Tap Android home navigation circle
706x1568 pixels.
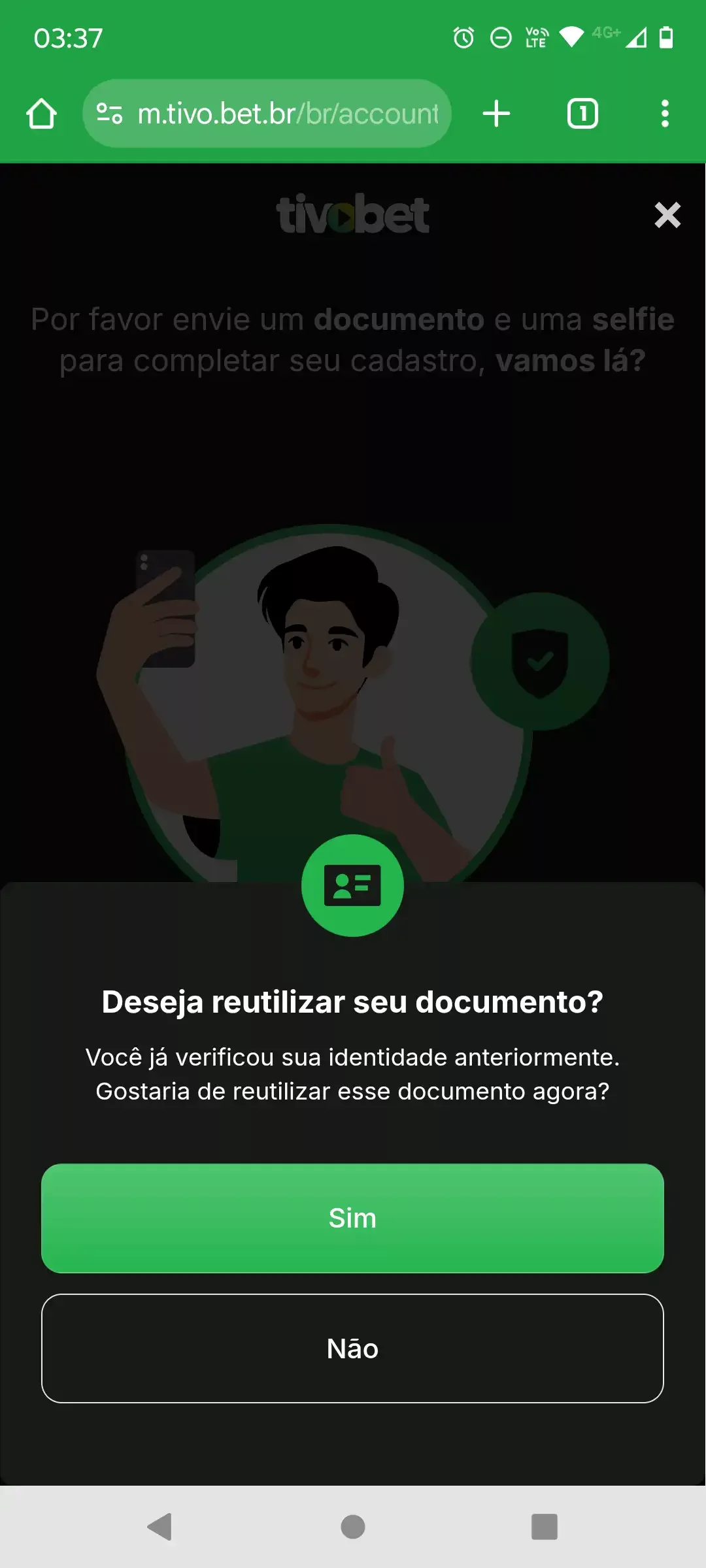tap(352, 1527)
